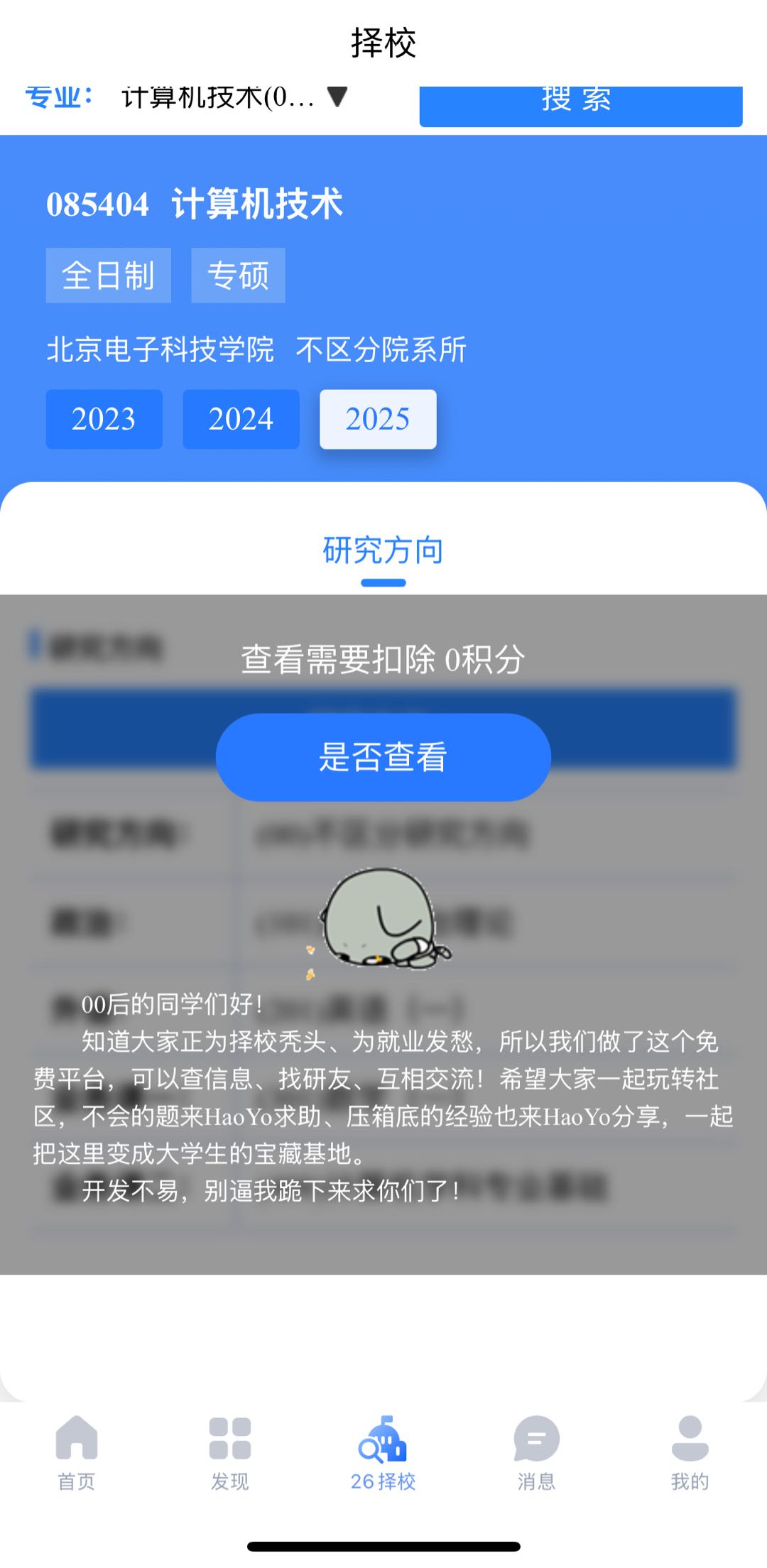
Task: Go to the 我的 profile tab
Action: pyautogui.click(x=690, y=1452)
